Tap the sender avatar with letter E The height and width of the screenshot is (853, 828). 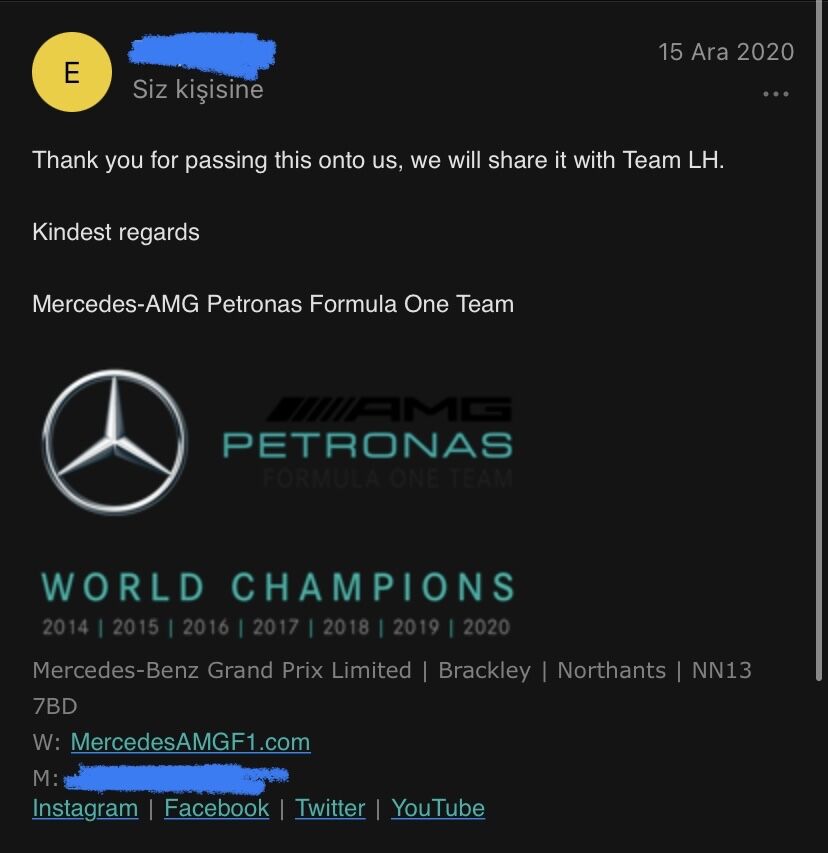tap(71, 72)
